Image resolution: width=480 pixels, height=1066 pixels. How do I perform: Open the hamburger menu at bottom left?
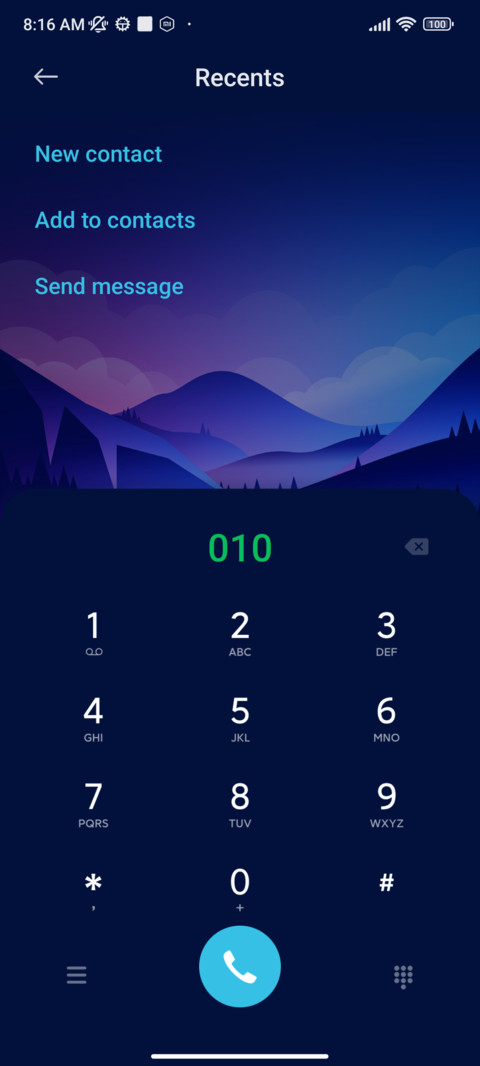[77, 976]
